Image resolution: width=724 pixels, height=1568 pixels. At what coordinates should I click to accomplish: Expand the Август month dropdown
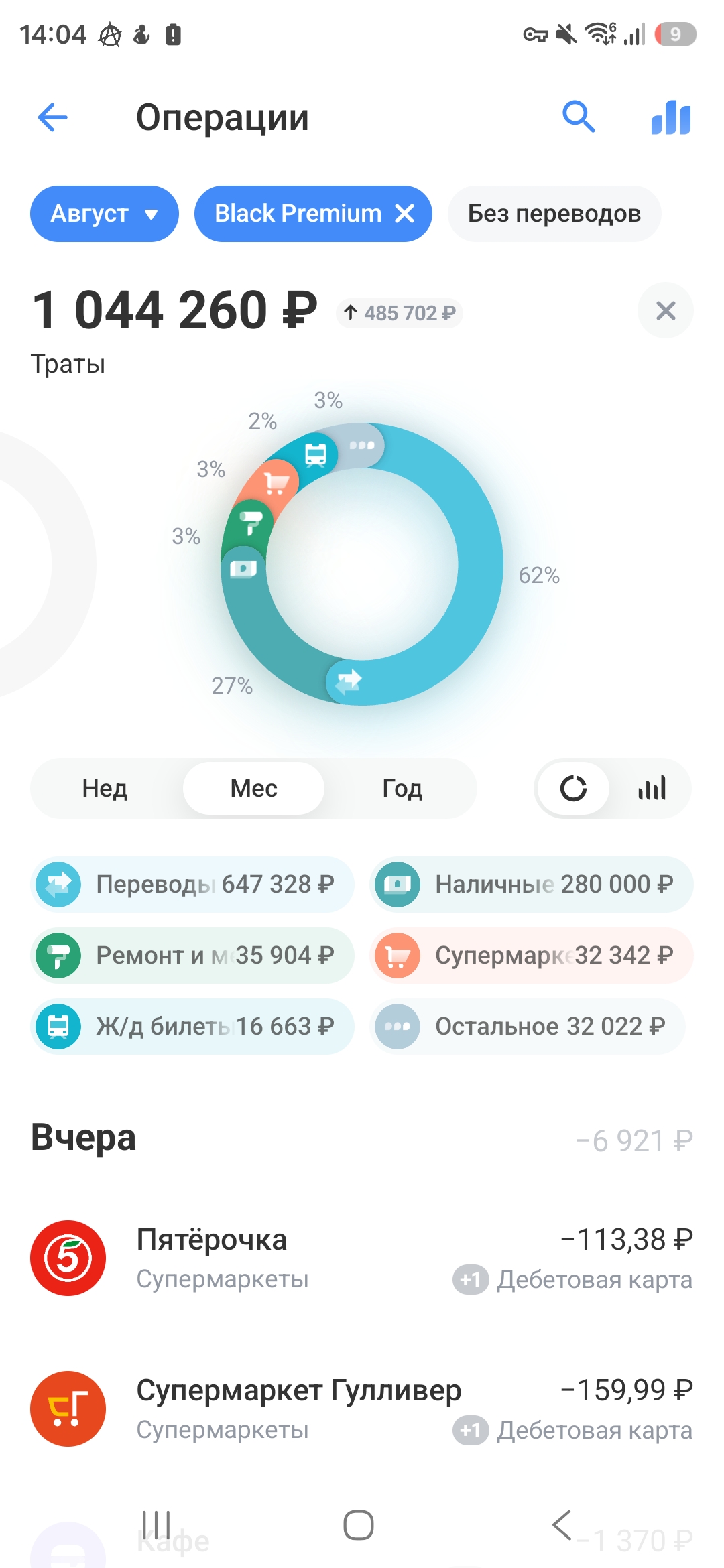pos(105,214)
